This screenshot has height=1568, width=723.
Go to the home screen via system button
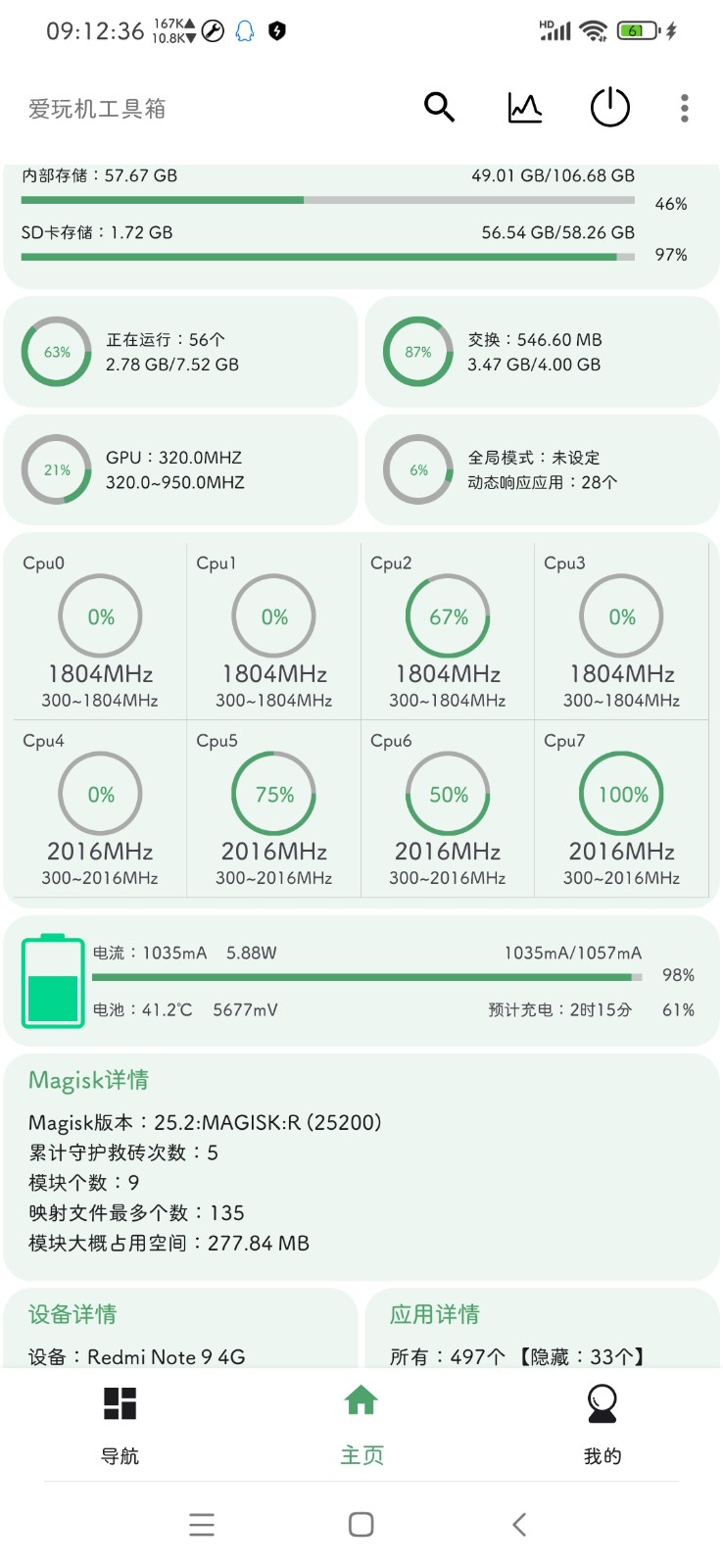click(x=361, y=1524)
